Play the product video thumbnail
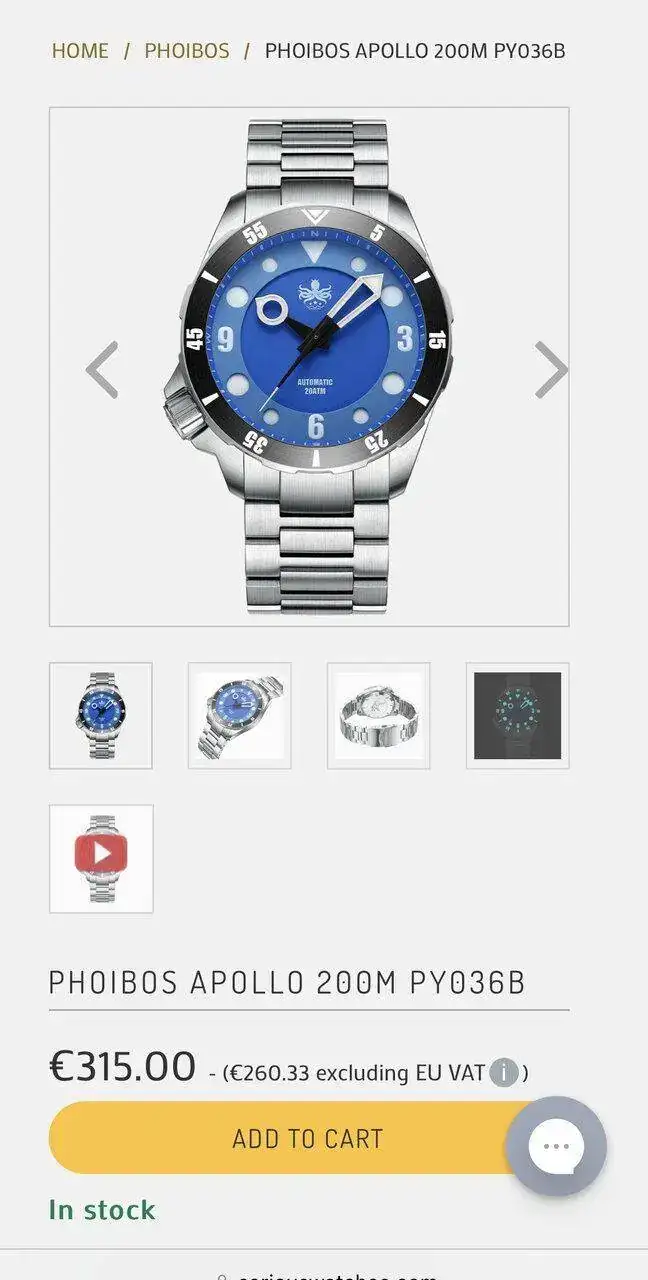Image resolution: width=648 pixels, height=1280 pixels. tap(101, 858)
